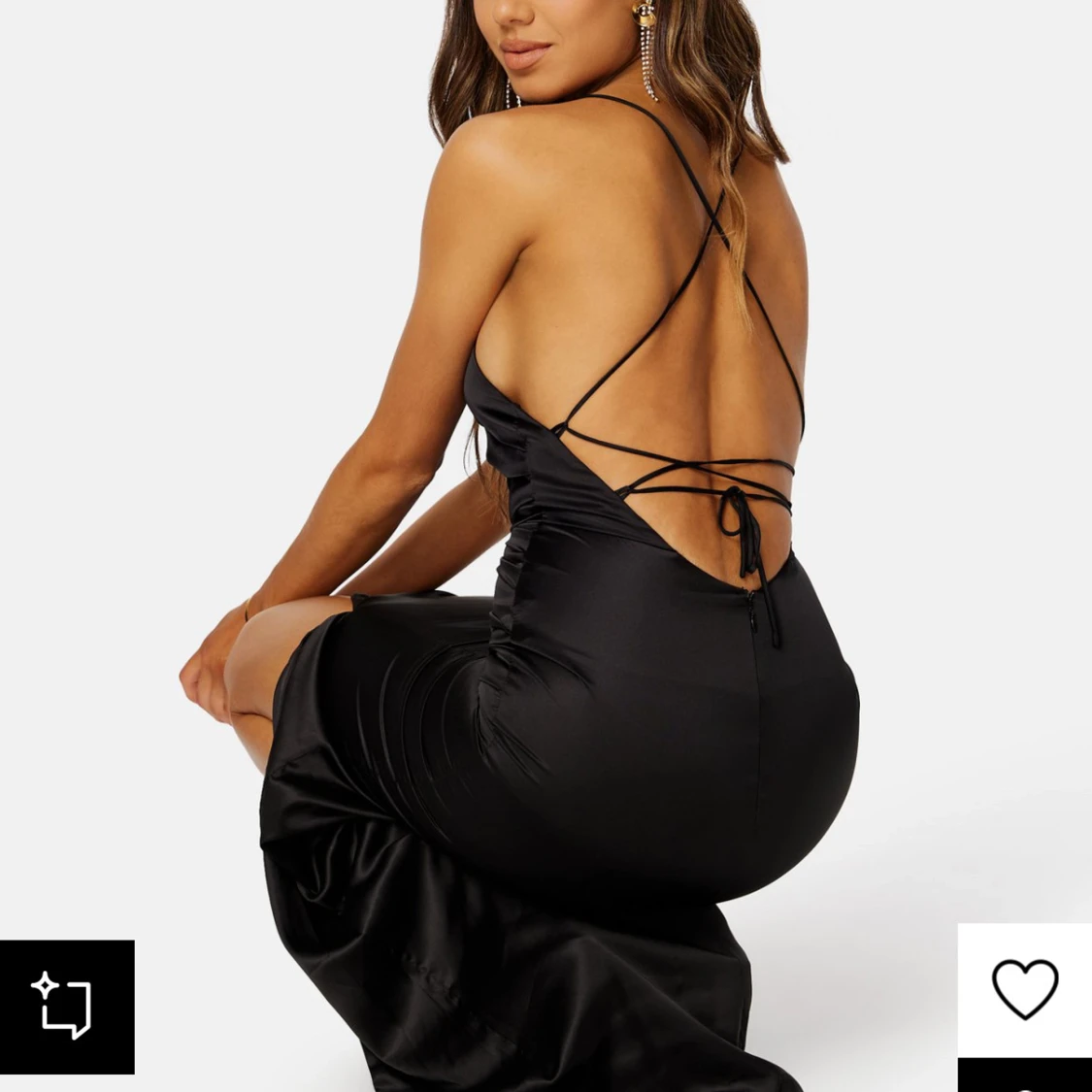This screenshot has height=1092, width=1092.
Task: Open the AI assistant chat icon
Action: click(66, 1007)
